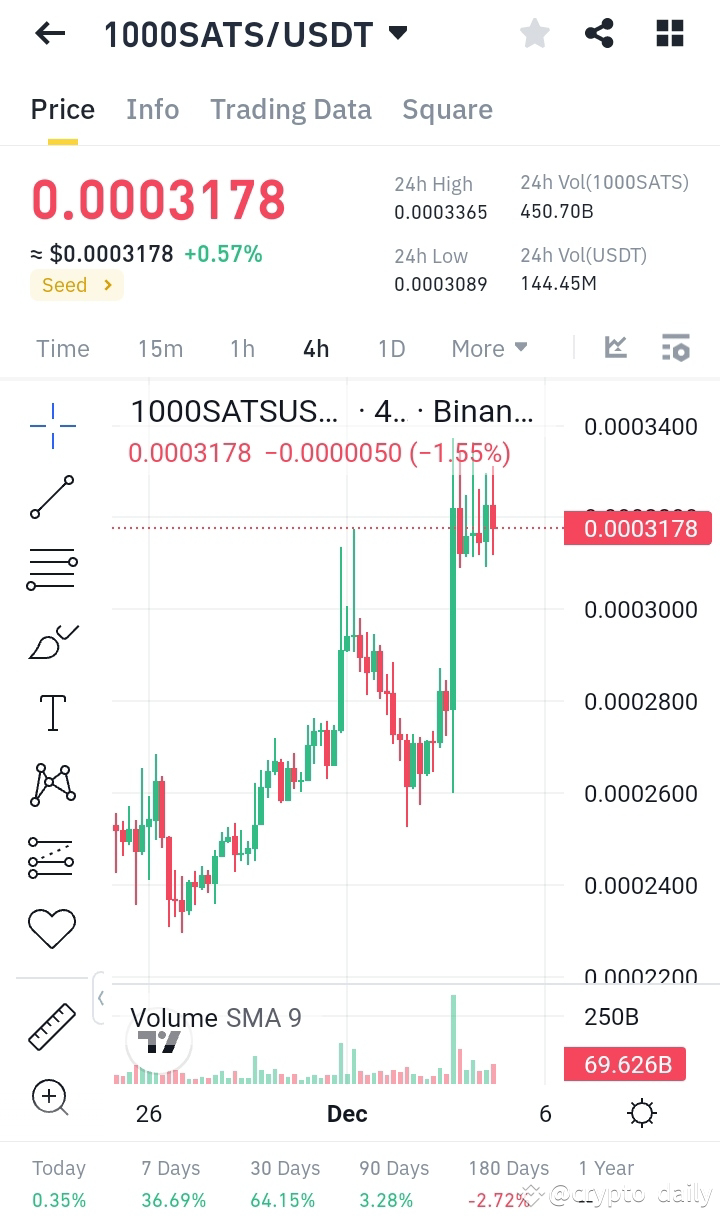Open chart style options via line chart icon
Viewport: 720px width, 1216px height.
click(x=616, y=347)
